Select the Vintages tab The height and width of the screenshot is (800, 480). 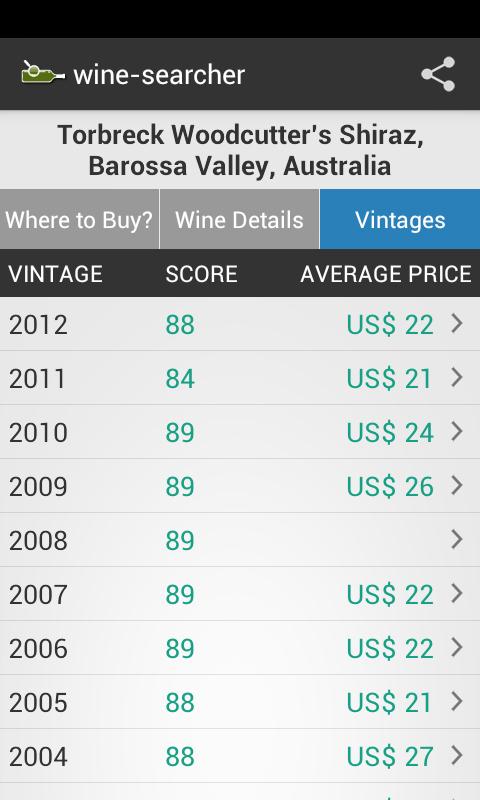(x=400, y=219)
